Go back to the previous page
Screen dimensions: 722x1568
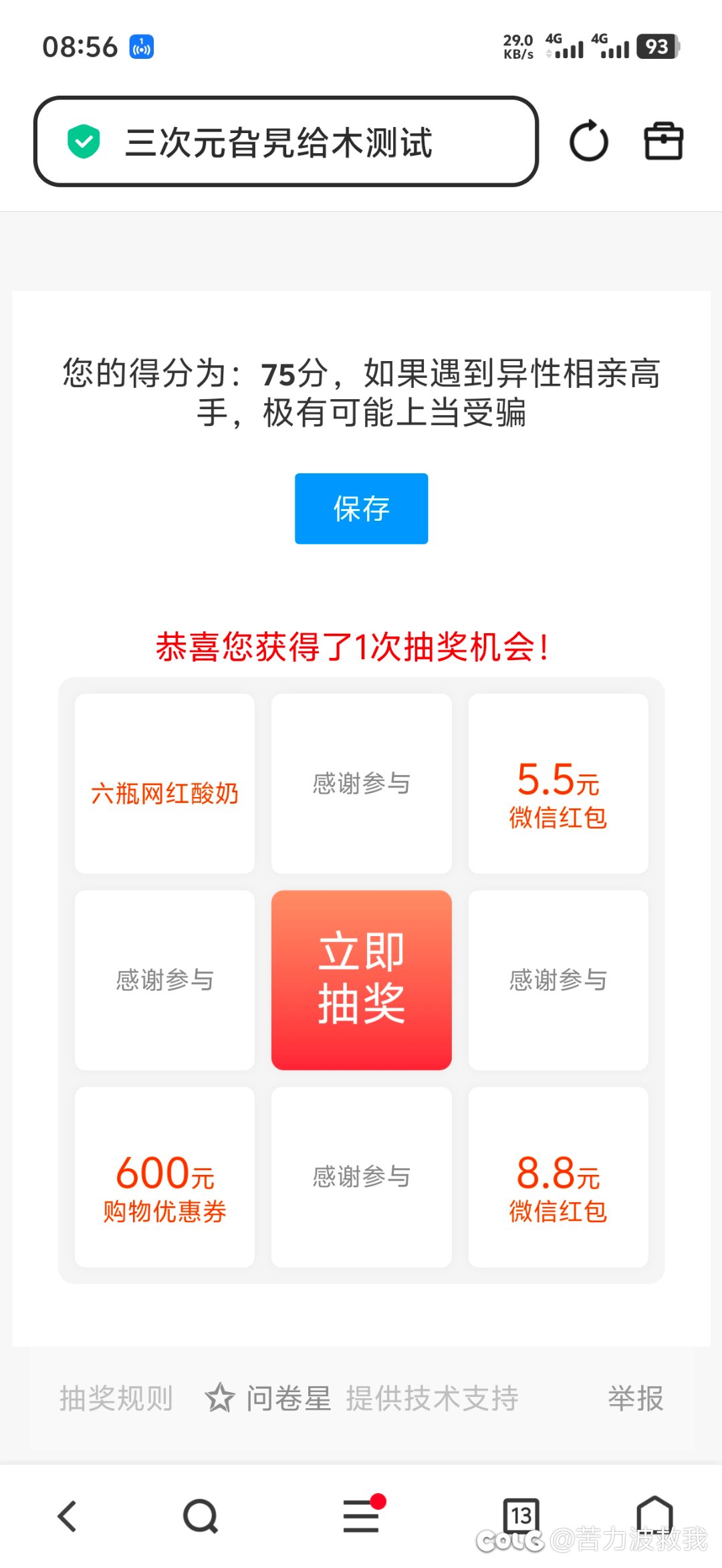click(68, 1516)
